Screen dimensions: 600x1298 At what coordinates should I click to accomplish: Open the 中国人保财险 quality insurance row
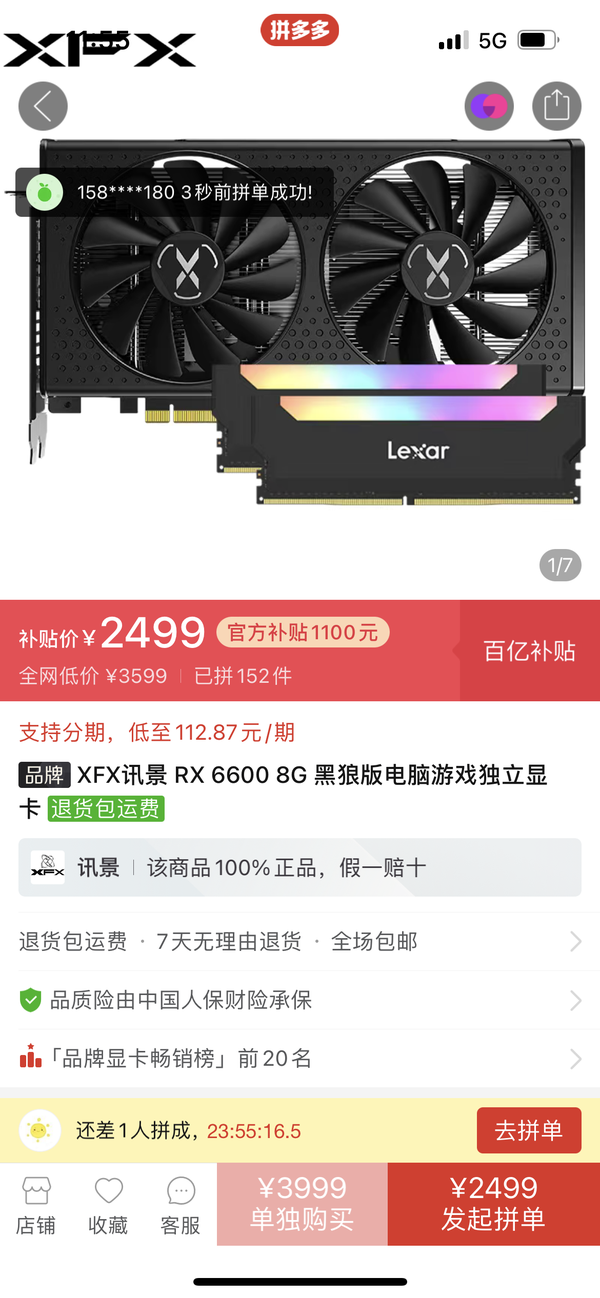(300, 1000)
